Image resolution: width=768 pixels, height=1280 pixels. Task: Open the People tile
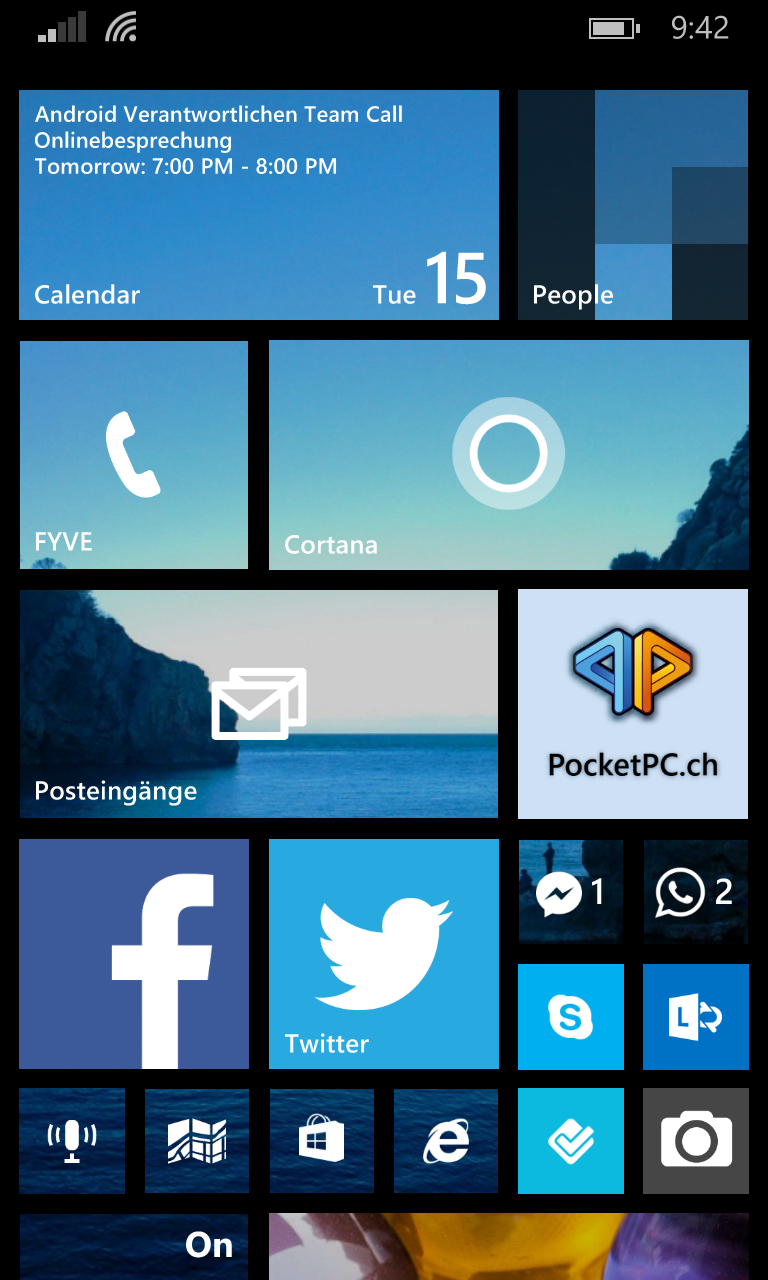point(633,205)
